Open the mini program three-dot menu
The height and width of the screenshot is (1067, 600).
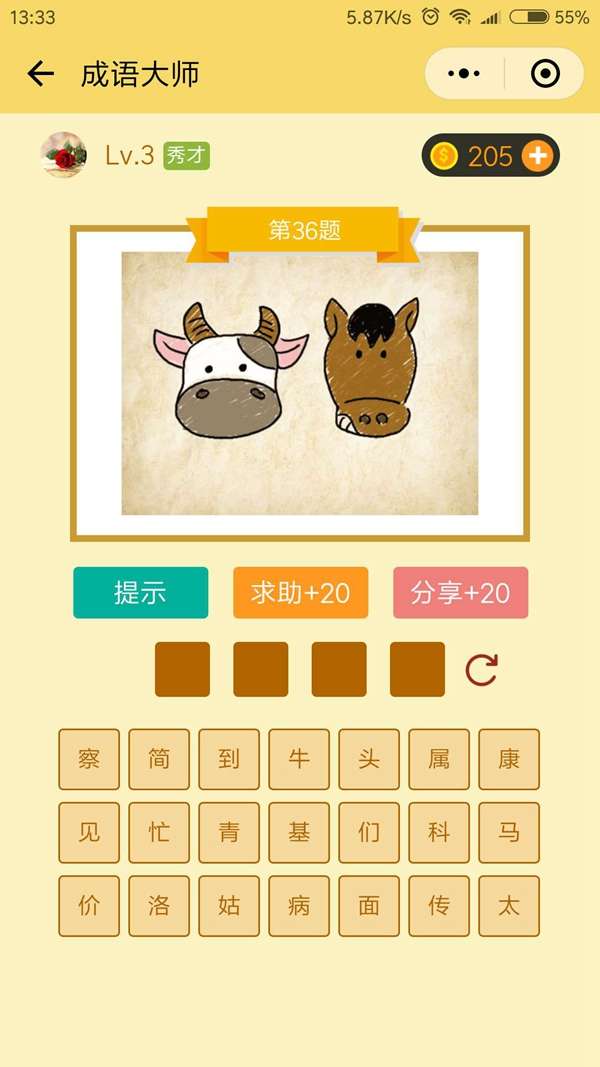[464, 74]
